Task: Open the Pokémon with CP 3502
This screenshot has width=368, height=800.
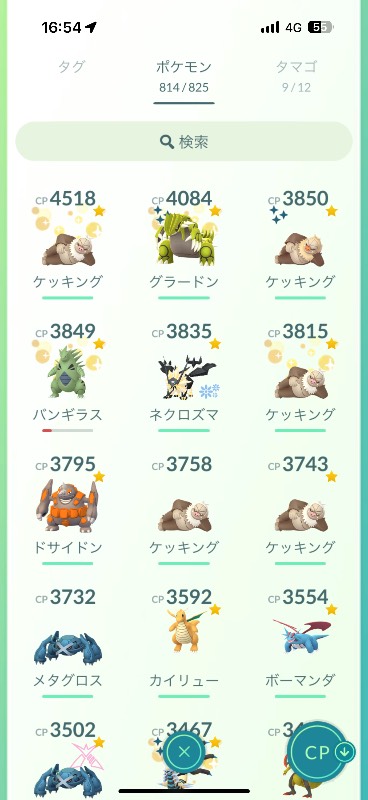Action: pos(68,760)
